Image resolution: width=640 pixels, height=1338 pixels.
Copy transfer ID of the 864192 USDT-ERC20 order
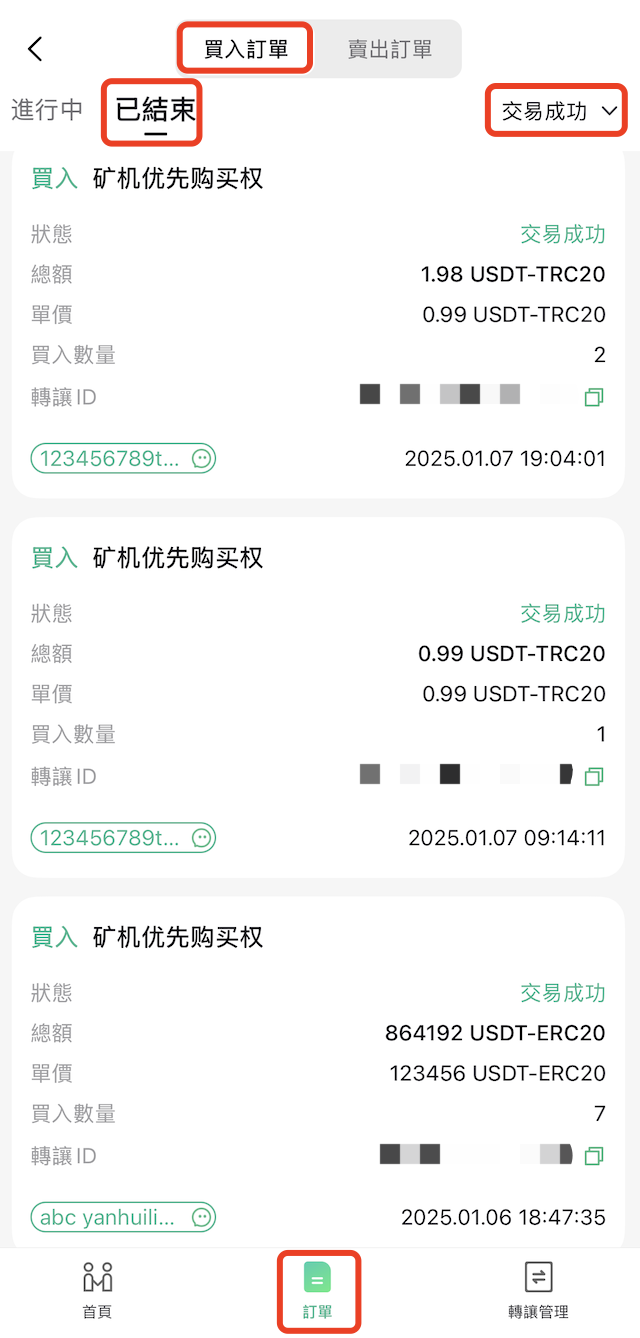click(x=594, y=1157)
